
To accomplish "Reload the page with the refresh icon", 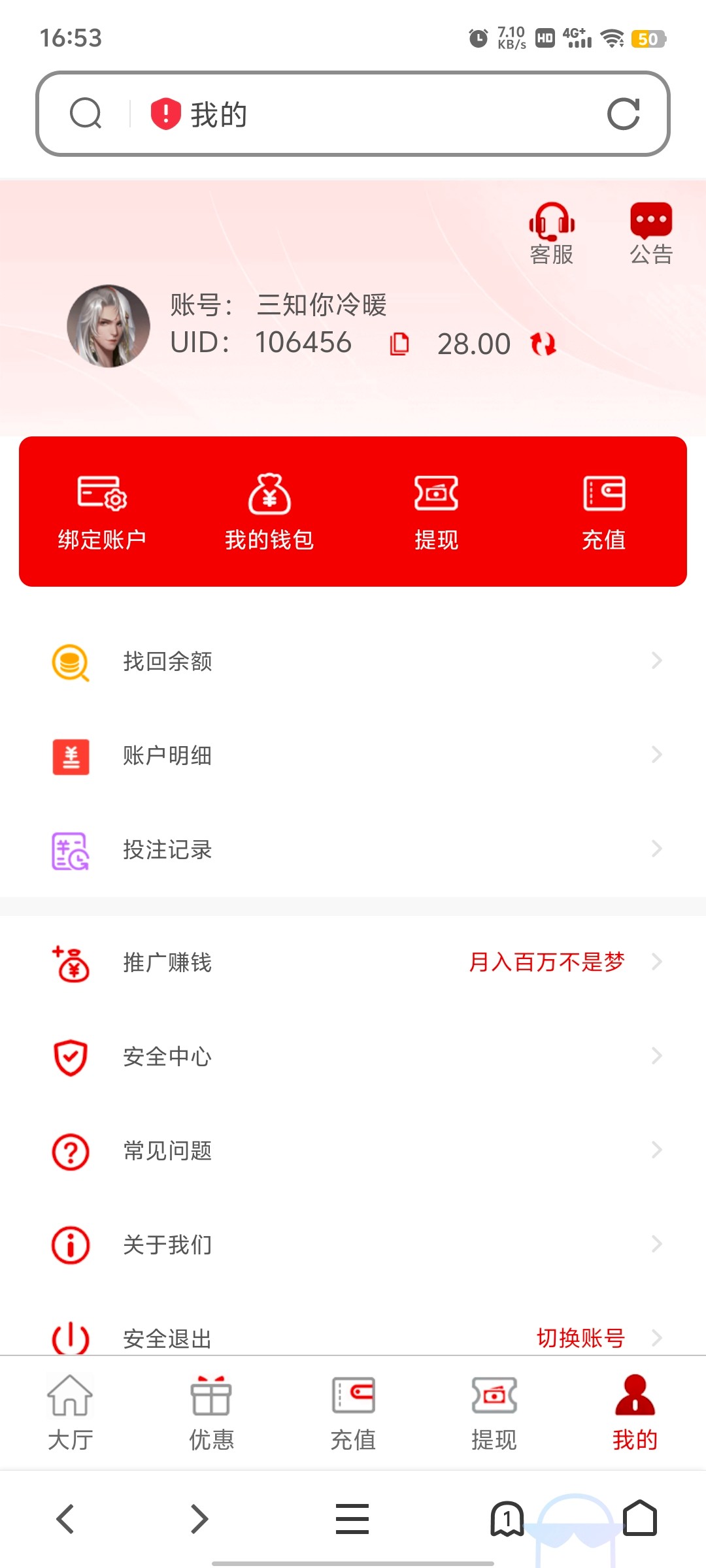I will 623,114.
